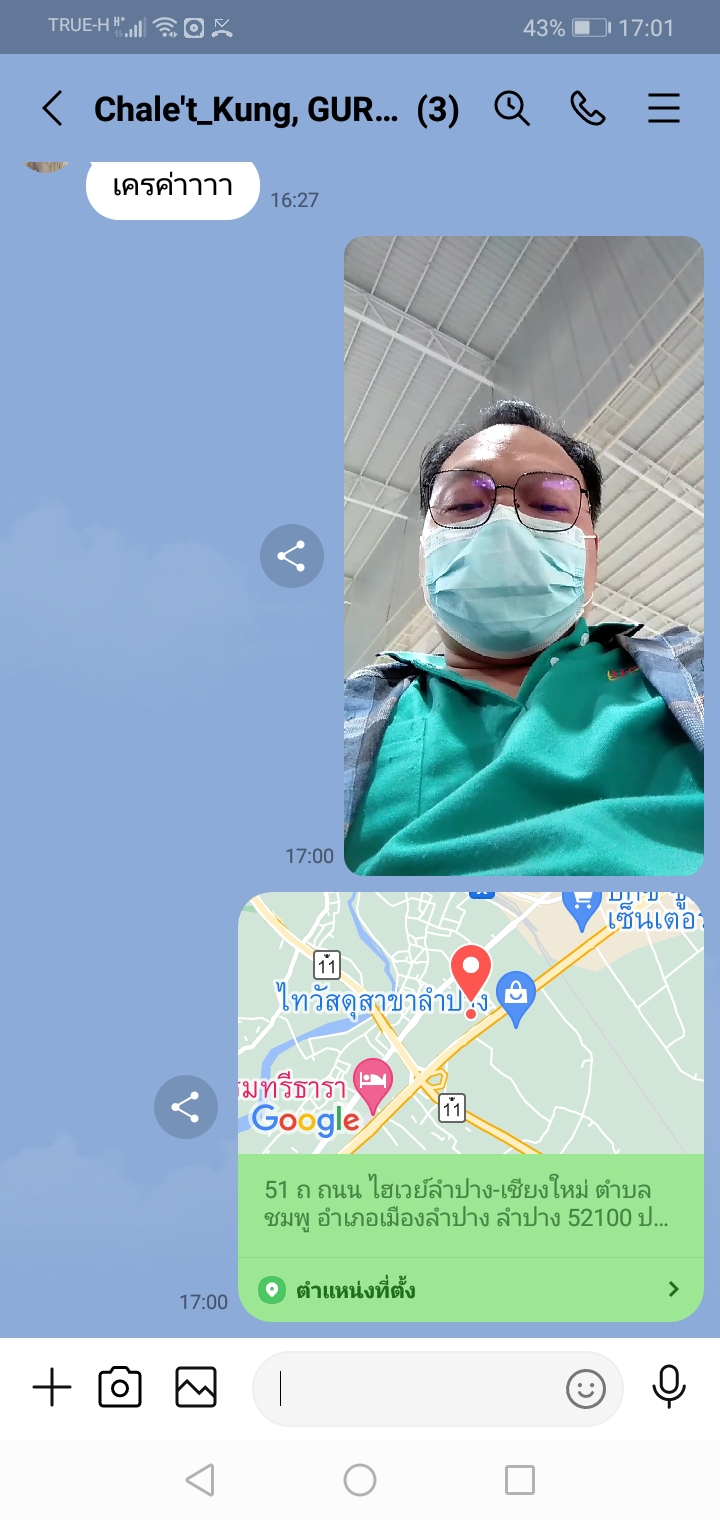720x1520 pixels.
Task: Search messages in this chat
Action: pyautogui.click(x=512, y=108)
